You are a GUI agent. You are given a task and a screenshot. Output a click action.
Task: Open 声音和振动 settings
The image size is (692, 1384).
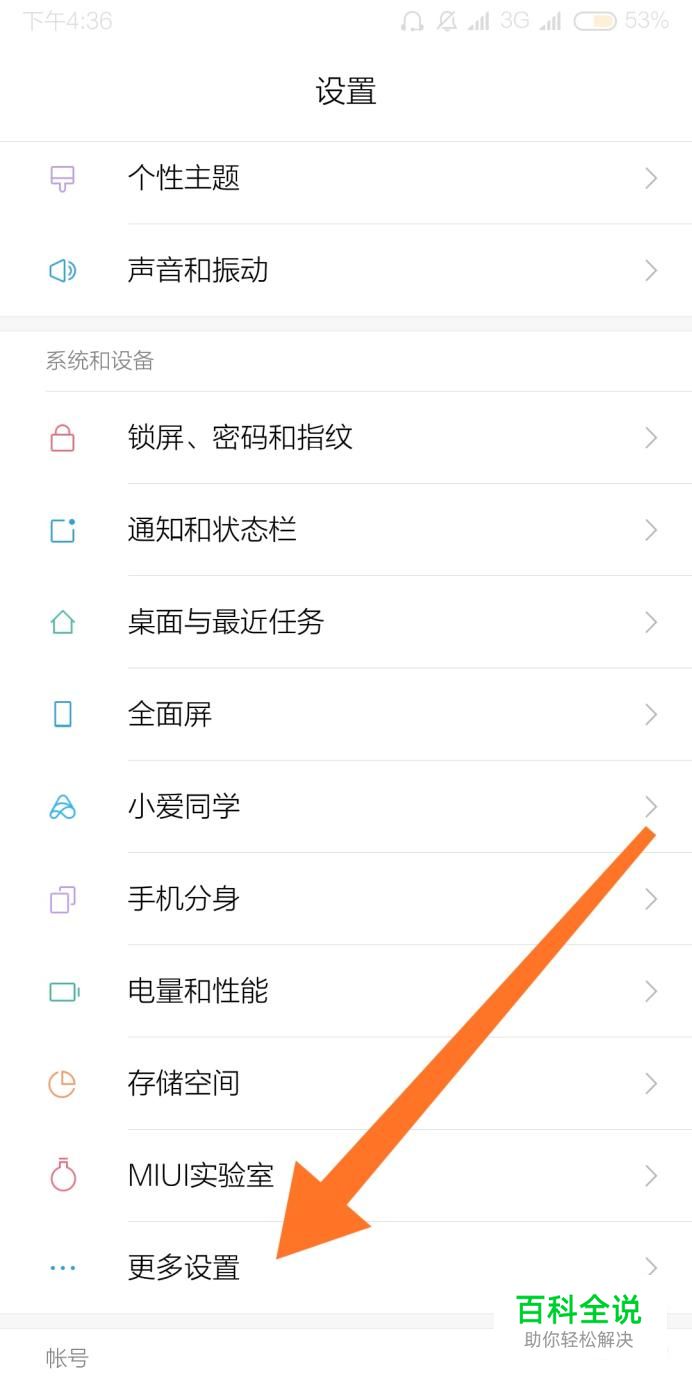coord(346,270)
